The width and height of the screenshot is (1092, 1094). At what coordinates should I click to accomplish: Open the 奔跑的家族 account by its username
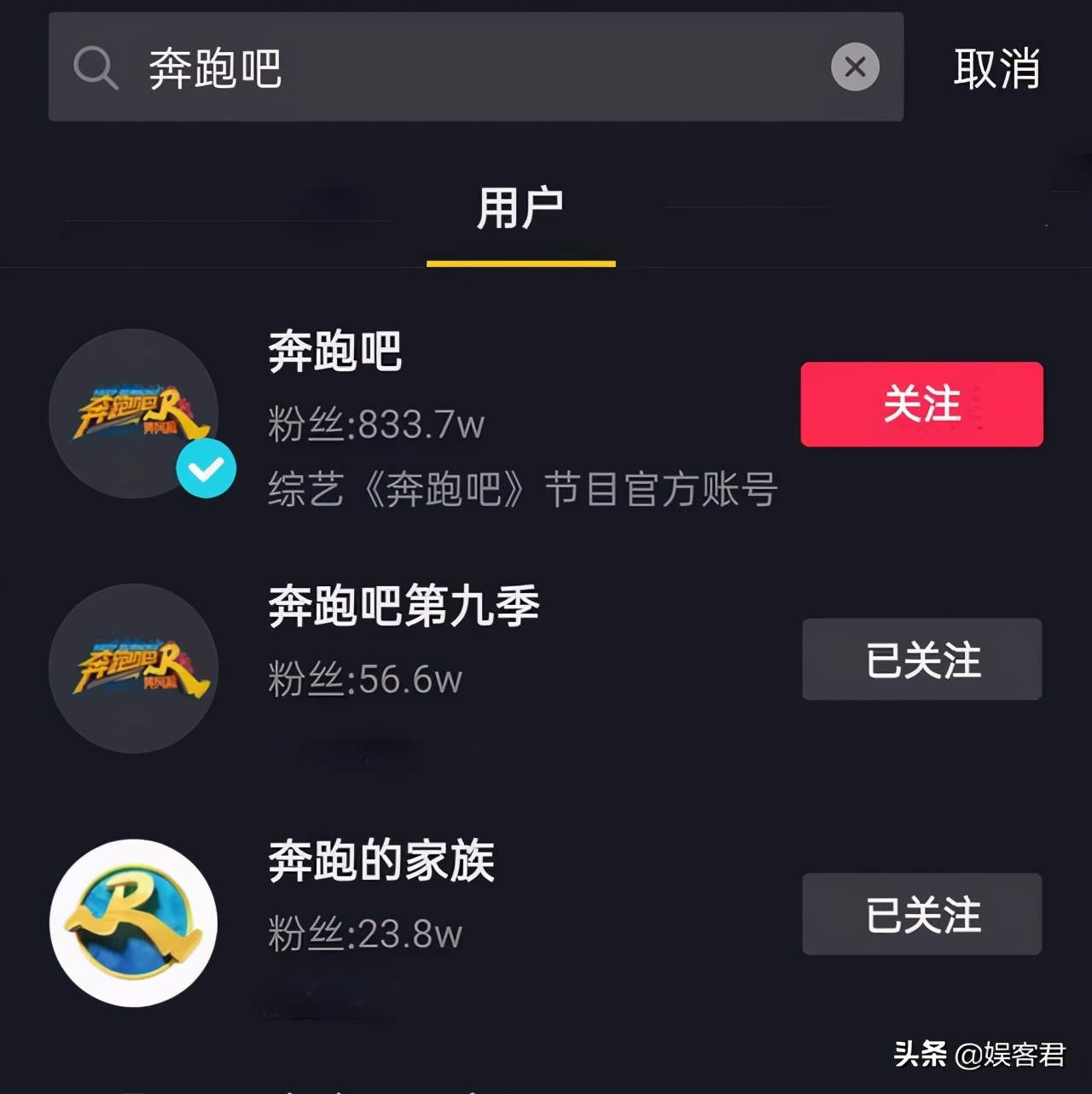click(380, 862)
